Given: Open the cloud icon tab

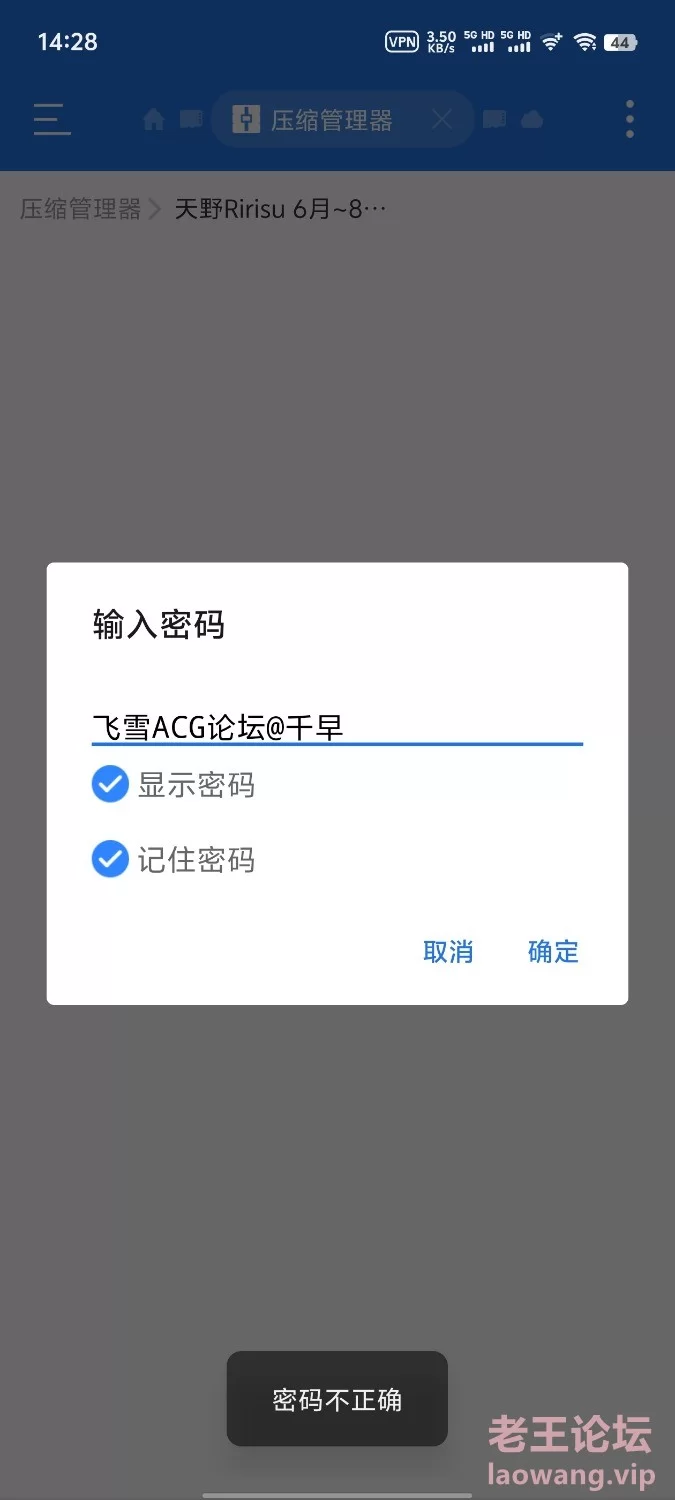Looking at the screenshot, I should (x=532, y=120).
